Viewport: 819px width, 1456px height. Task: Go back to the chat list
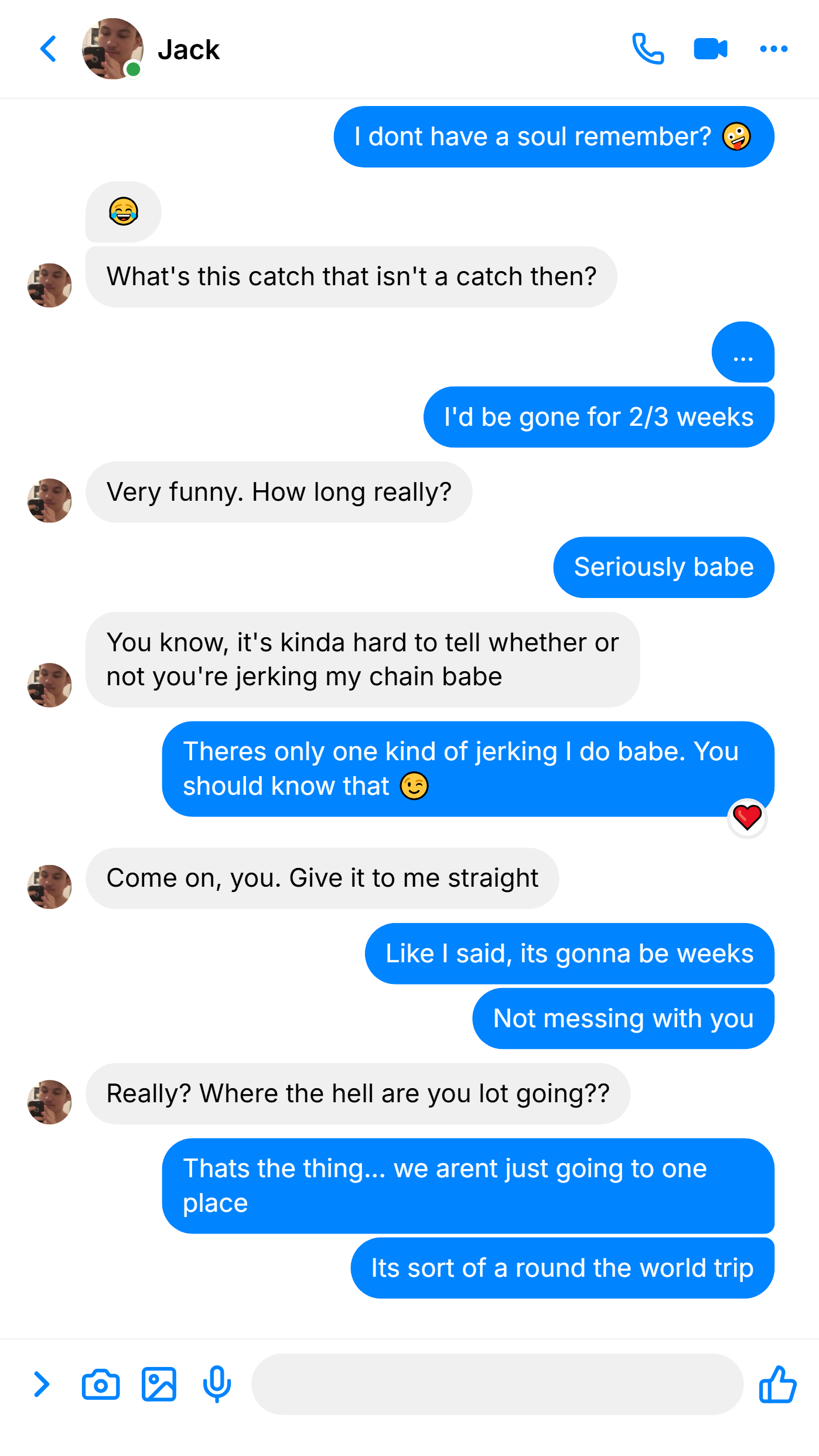49,49
